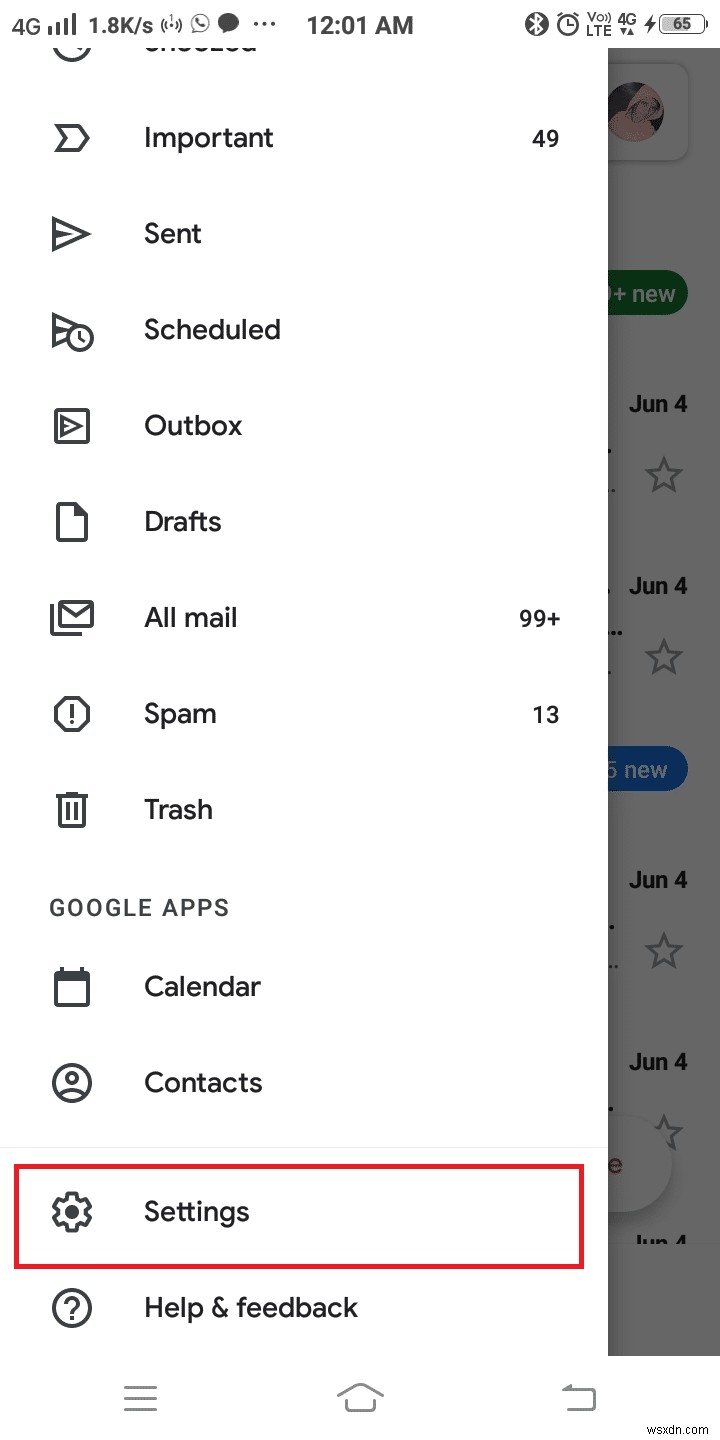Star the second Jun 4 conversation
Viewport: 720px width, 1440px height.
click(x=664, y=657)
